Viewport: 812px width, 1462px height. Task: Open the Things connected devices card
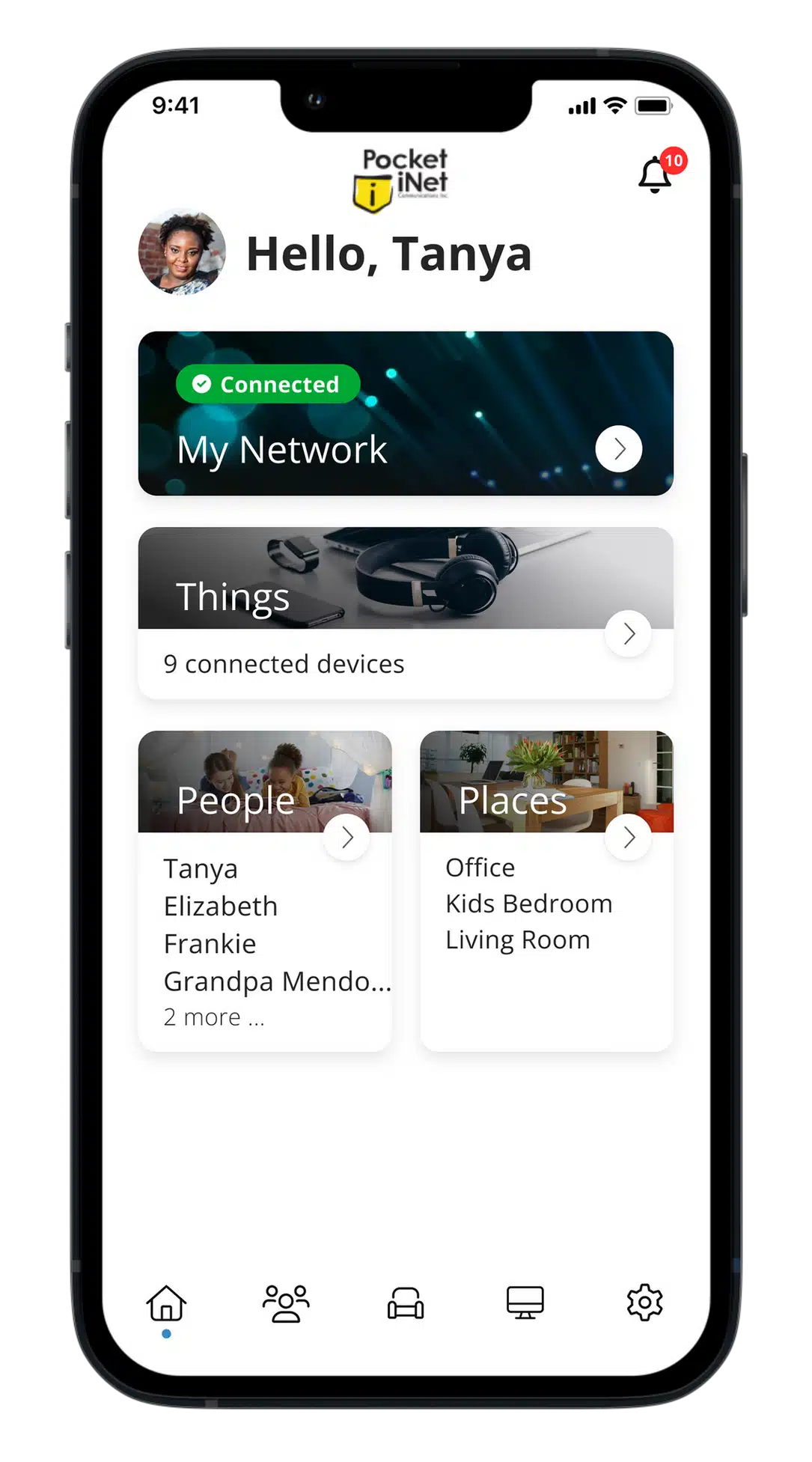coord(374,614)
